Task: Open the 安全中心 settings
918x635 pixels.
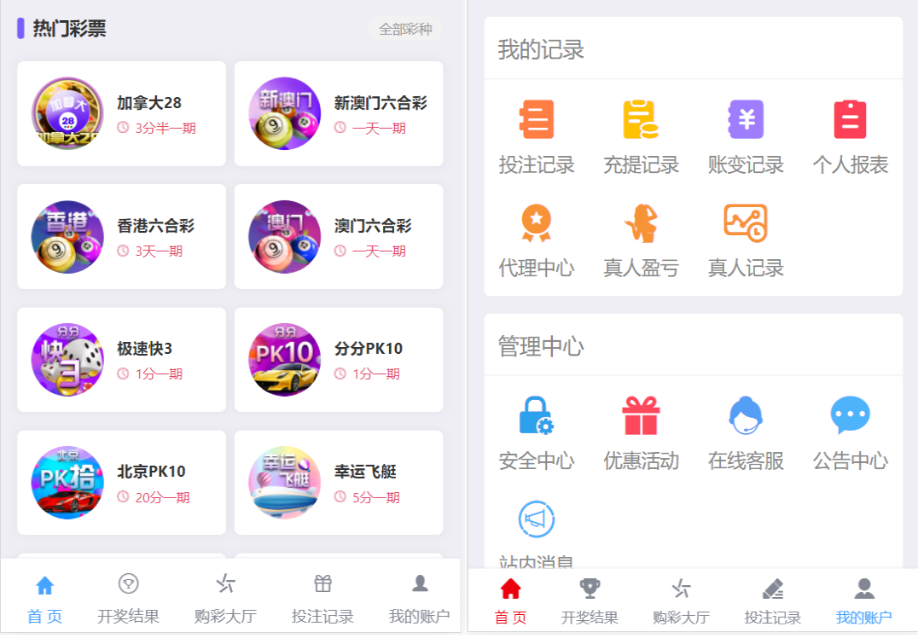Action: pos(537,433)
